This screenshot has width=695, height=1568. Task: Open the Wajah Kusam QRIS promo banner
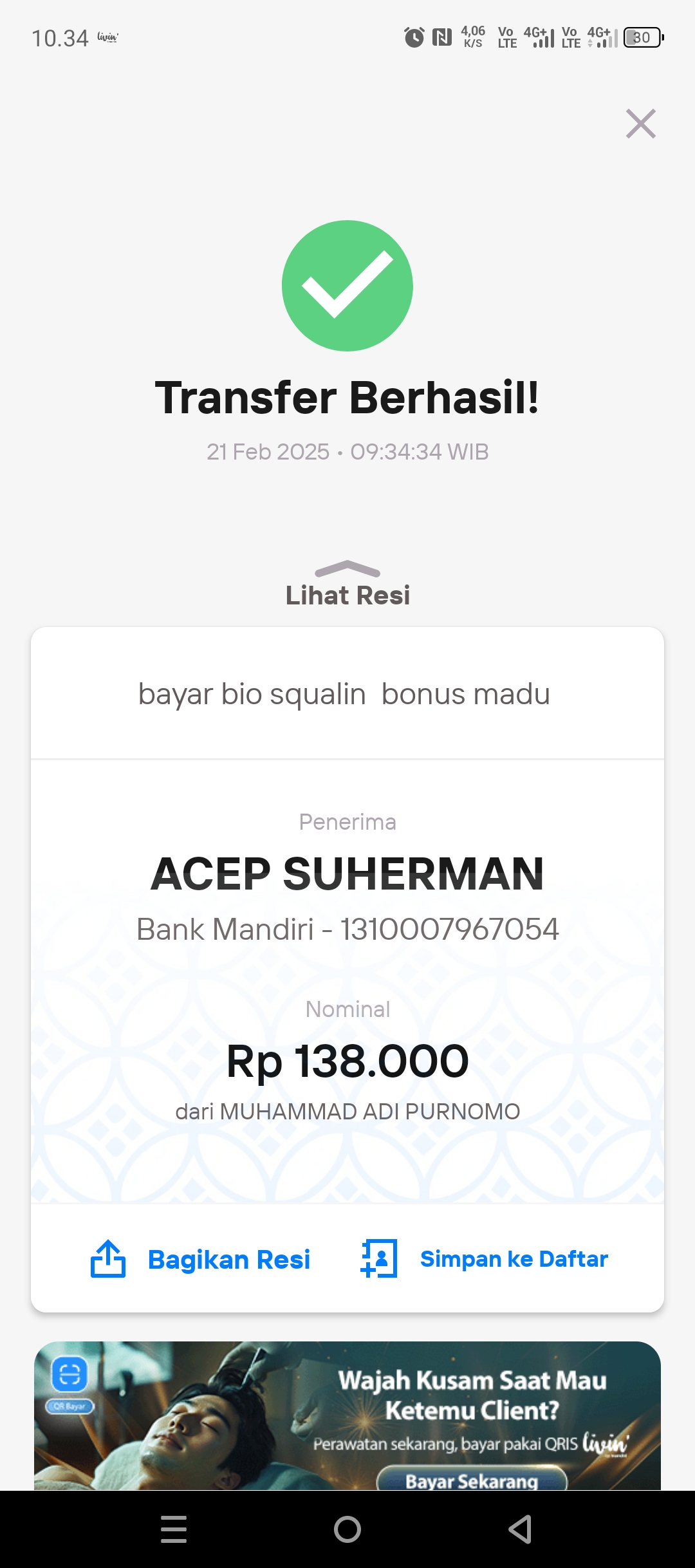pos(347,1415)
